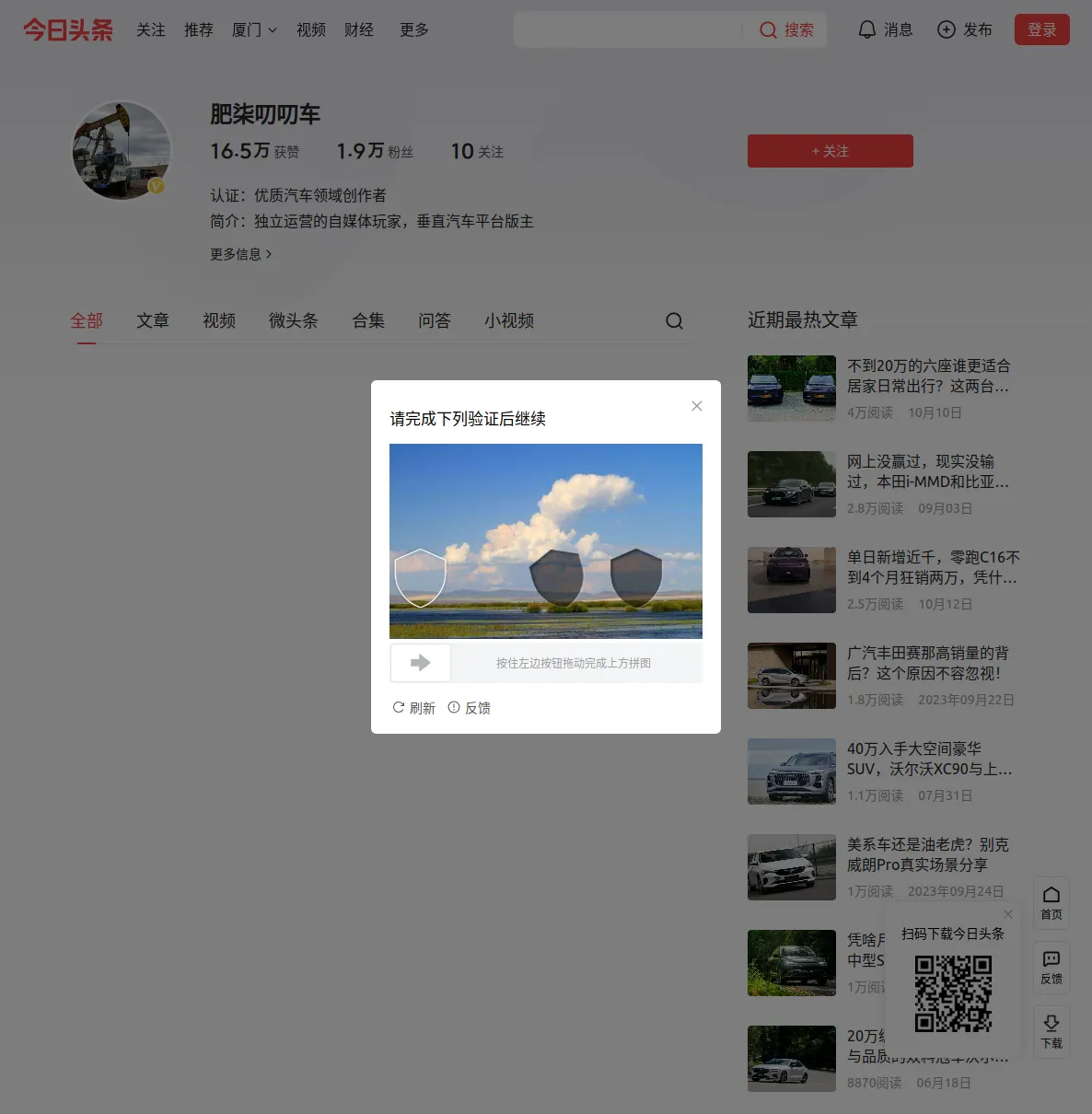
Task: Focus the top search input box
Action: pyautogui.click(x=628, y=29)
